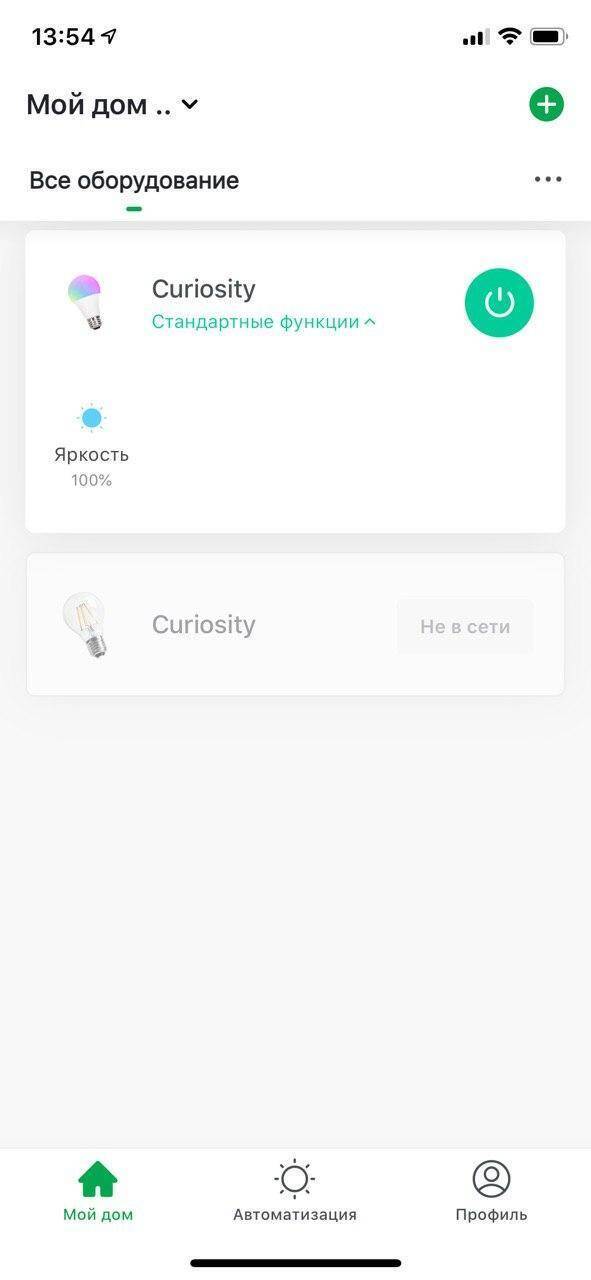Viewport: 591px width, 1280px height.
Task: Go to the Профиль tab
Action: pos(491,1192)
